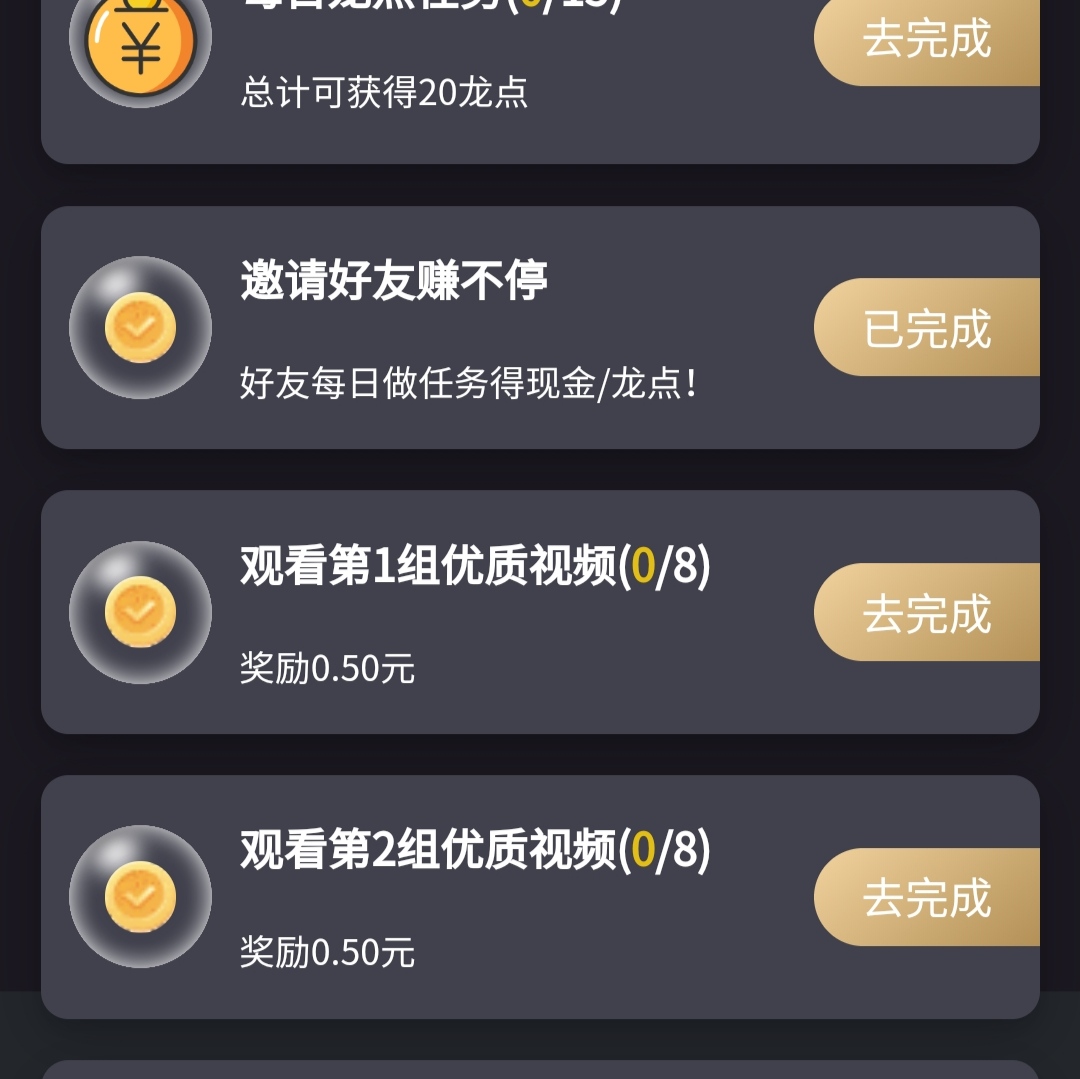Tap 已完成 on 邀请好友赚不停
This screenshot has height=1079, width=1080.
tap(927, 328)
